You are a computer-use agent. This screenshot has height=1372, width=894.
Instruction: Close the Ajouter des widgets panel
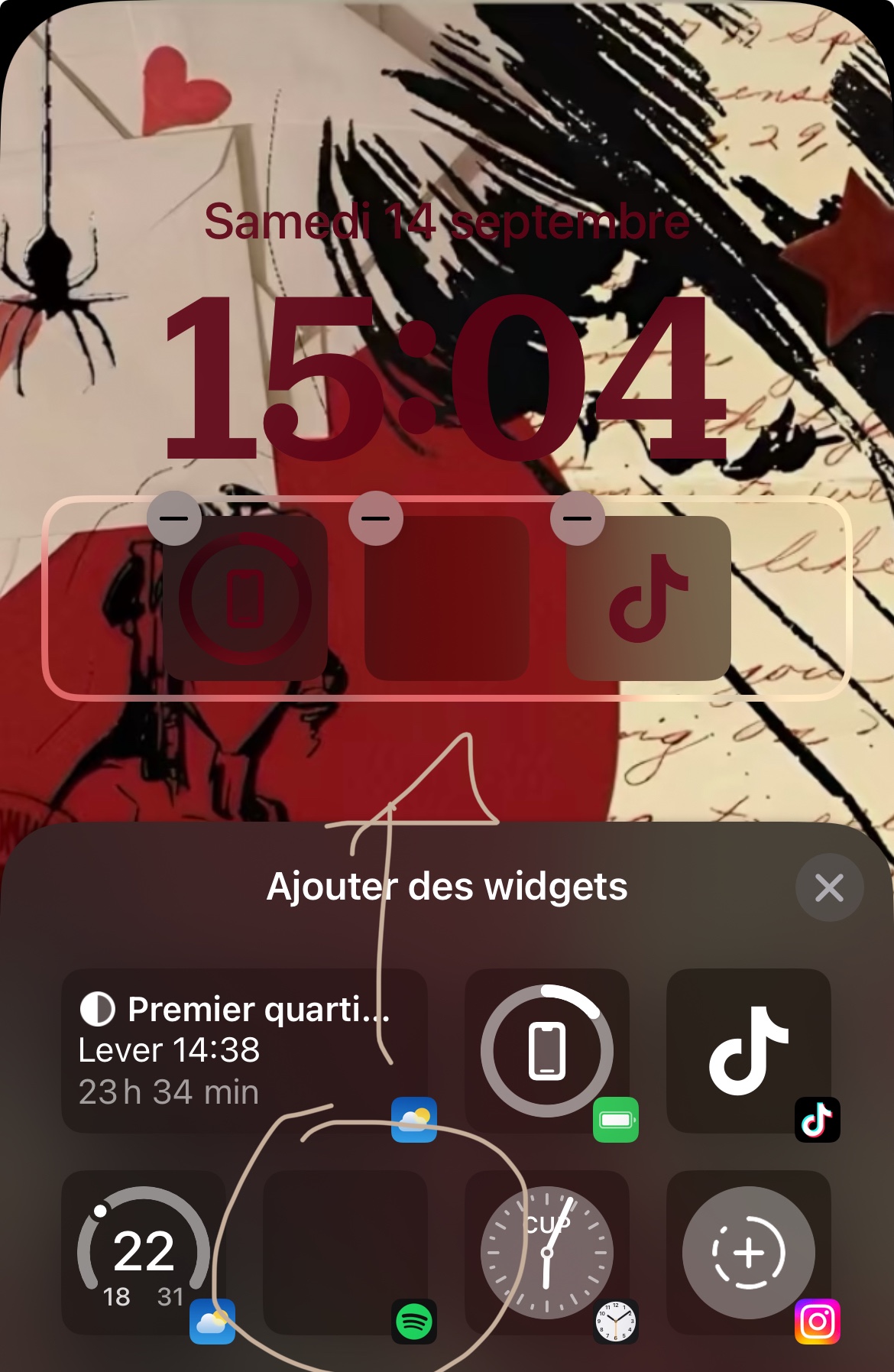829,887
